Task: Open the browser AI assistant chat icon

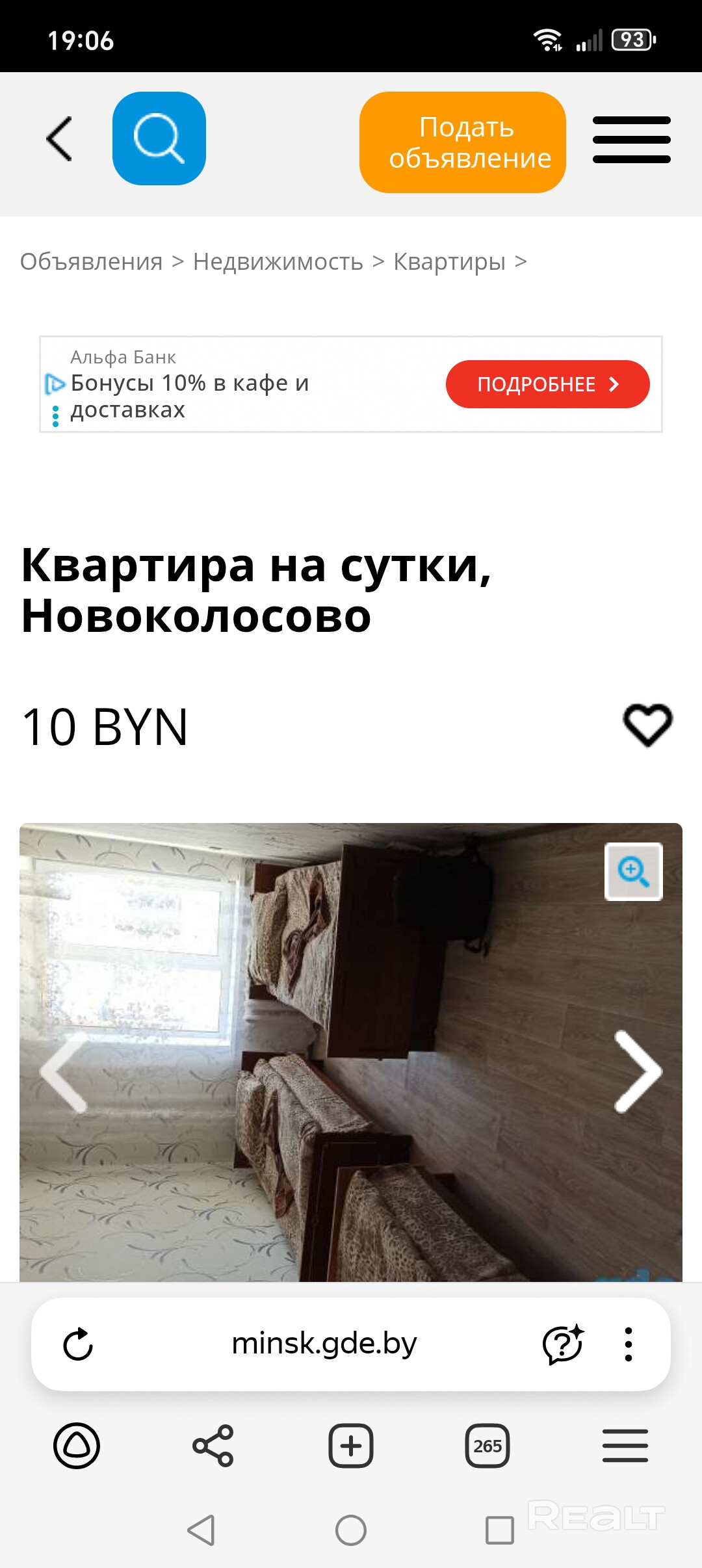Action: point(562,1344)
